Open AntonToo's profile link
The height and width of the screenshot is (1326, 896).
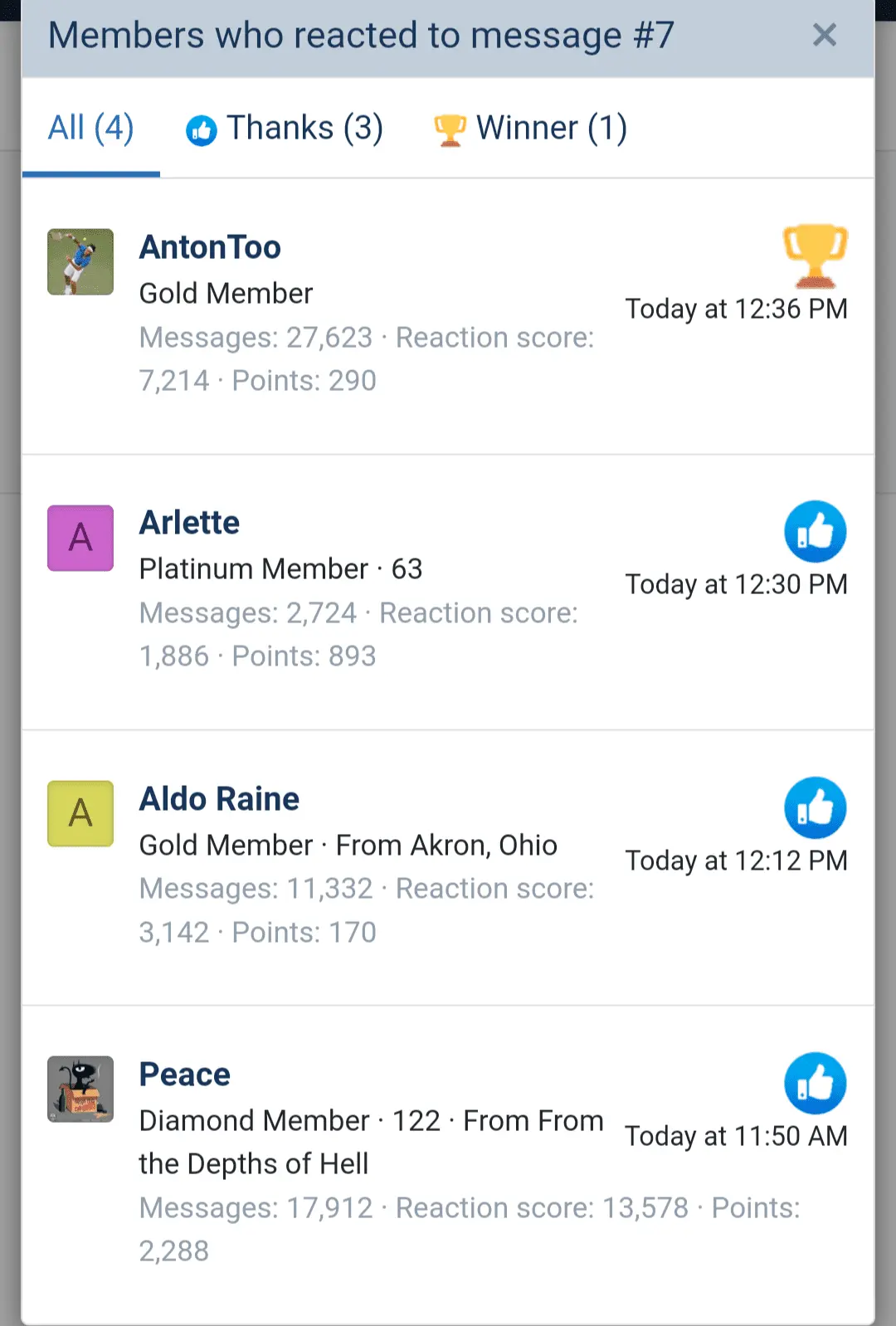(x=210, y=247)
